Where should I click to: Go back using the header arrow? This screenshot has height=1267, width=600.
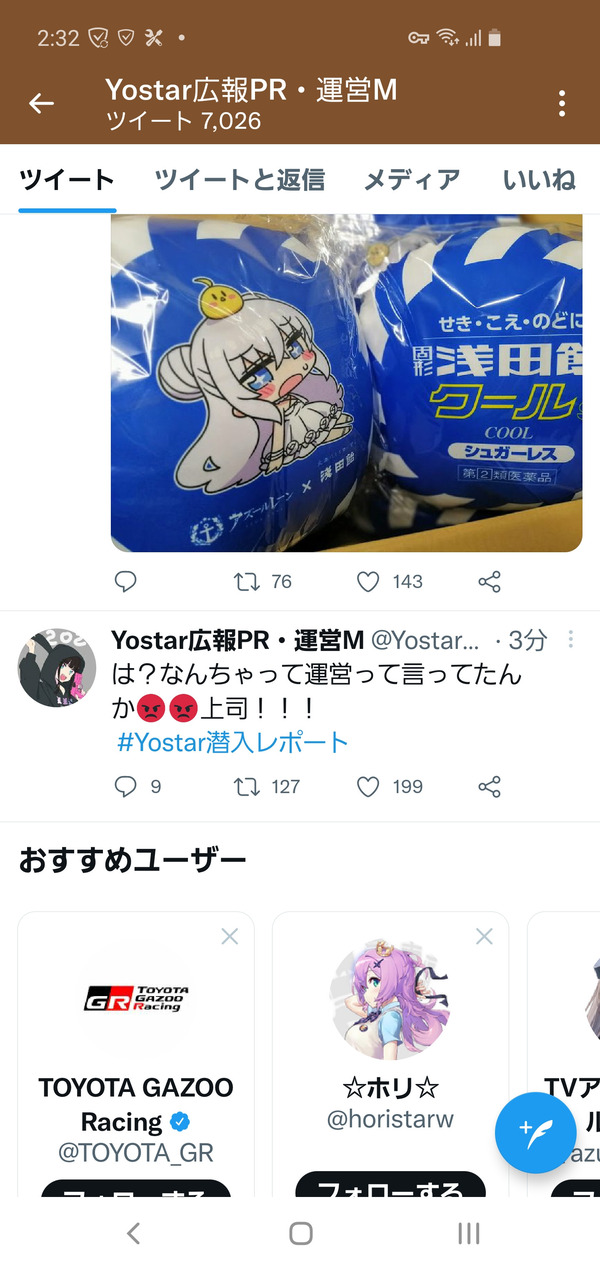coord(41,103)
